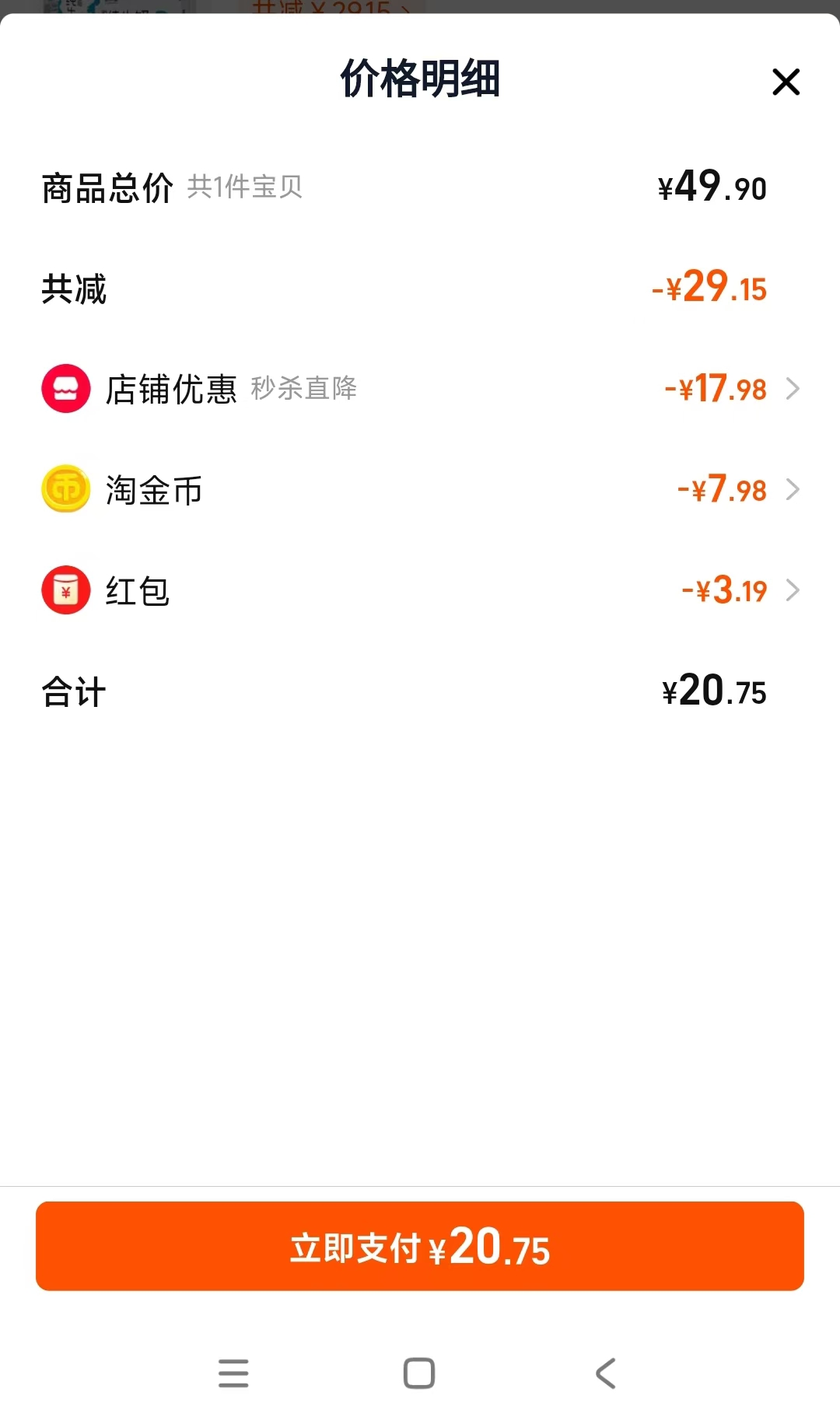Tap 立即支付 to pay ¥20.75
Viewport: 840px width, 1424px height.
pos(420,1246)
